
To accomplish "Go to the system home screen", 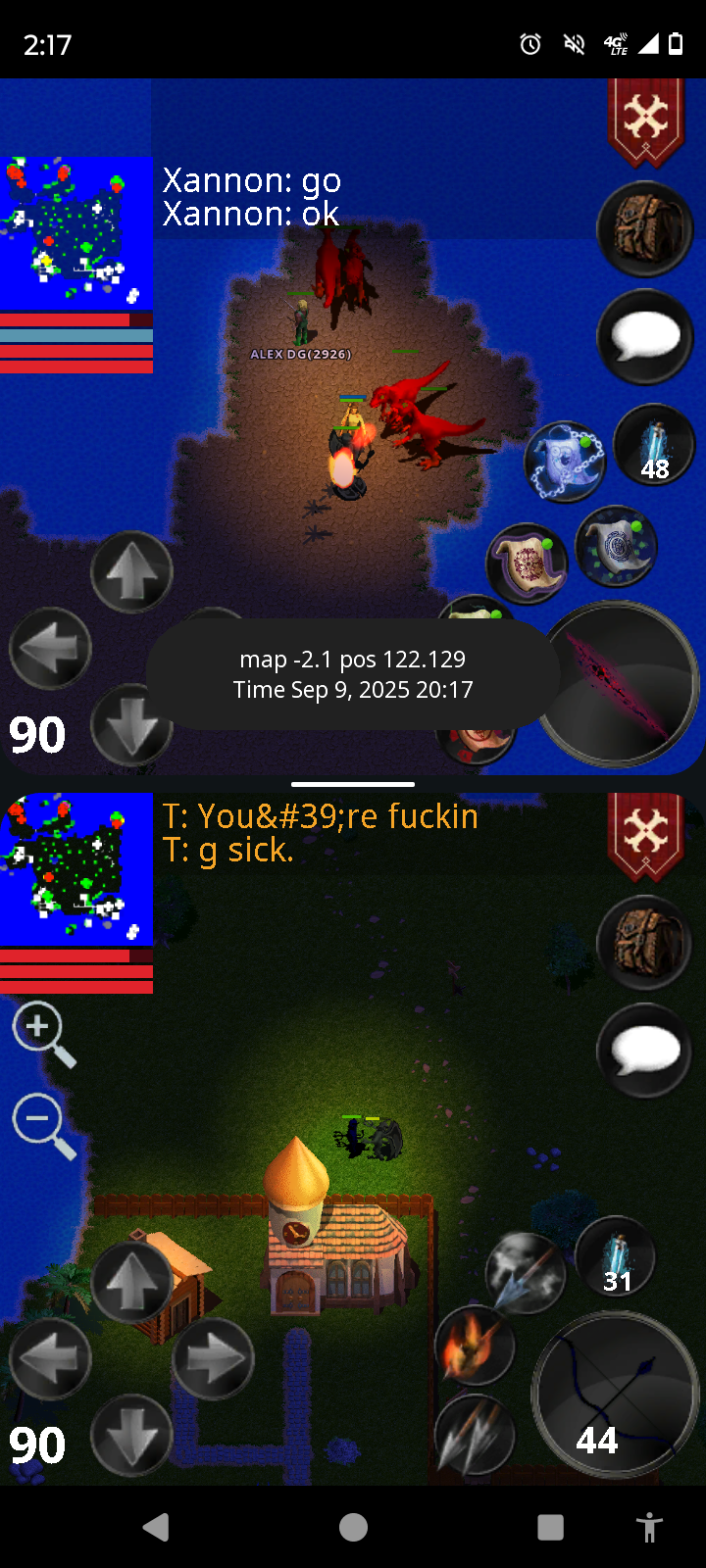I will click(353, 1527).
